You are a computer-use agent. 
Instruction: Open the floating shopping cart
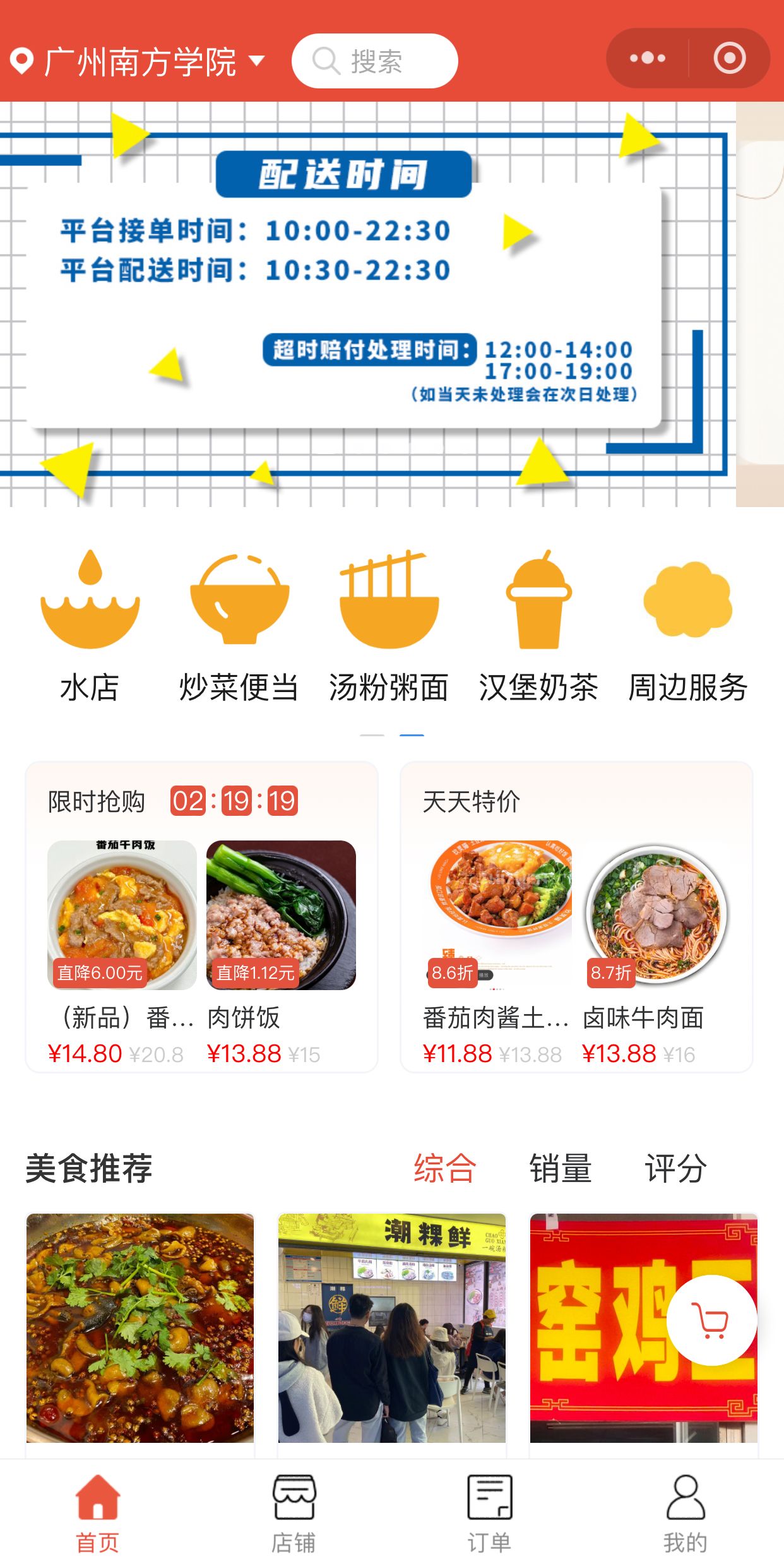(x=712, y=1320)
